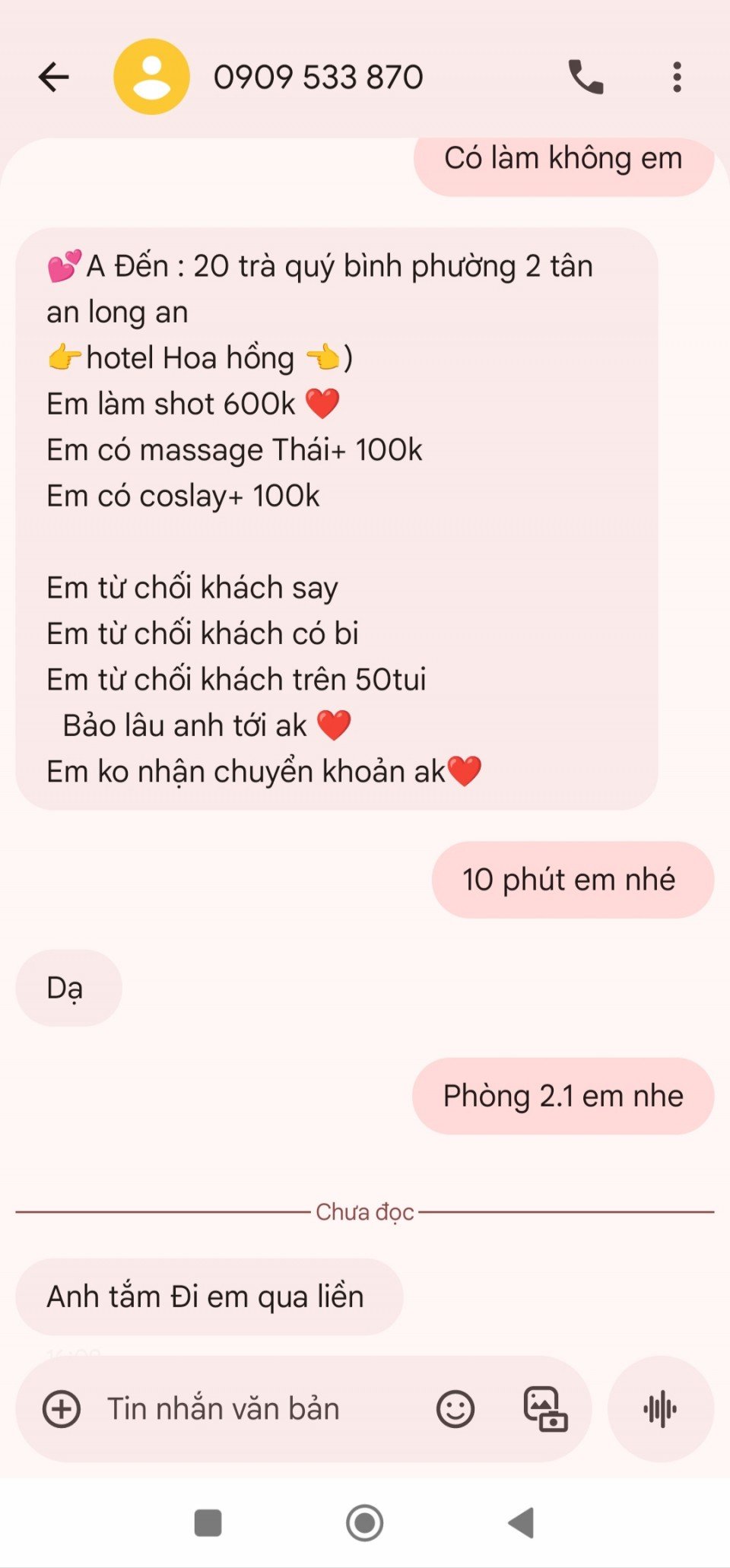Record a voice message
This screenshot has height=1568, width=730.
[x=660, y=1409]
